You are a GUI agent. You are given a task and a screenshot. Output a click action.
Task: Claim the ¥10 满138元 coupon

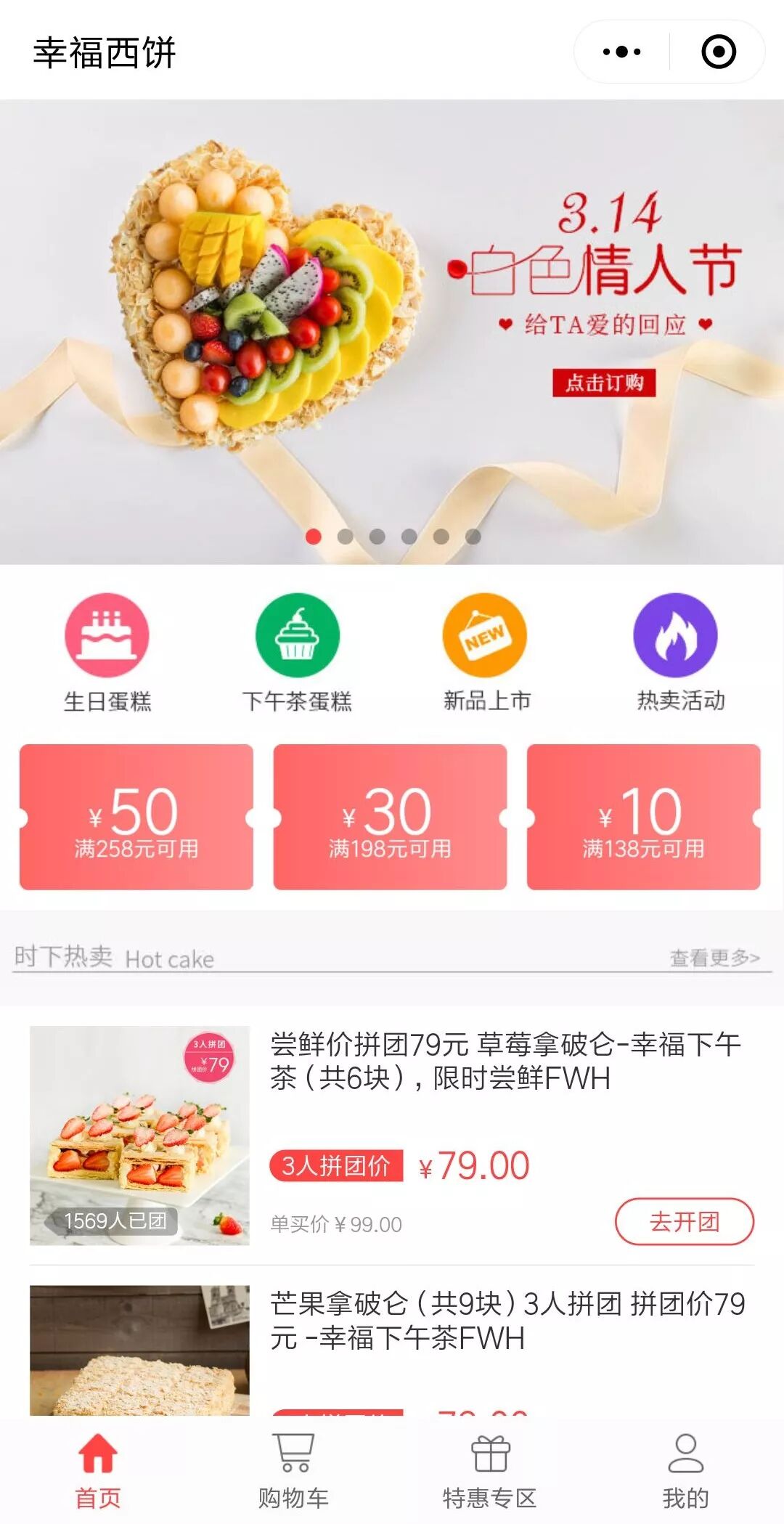click(x=643, y=817)
